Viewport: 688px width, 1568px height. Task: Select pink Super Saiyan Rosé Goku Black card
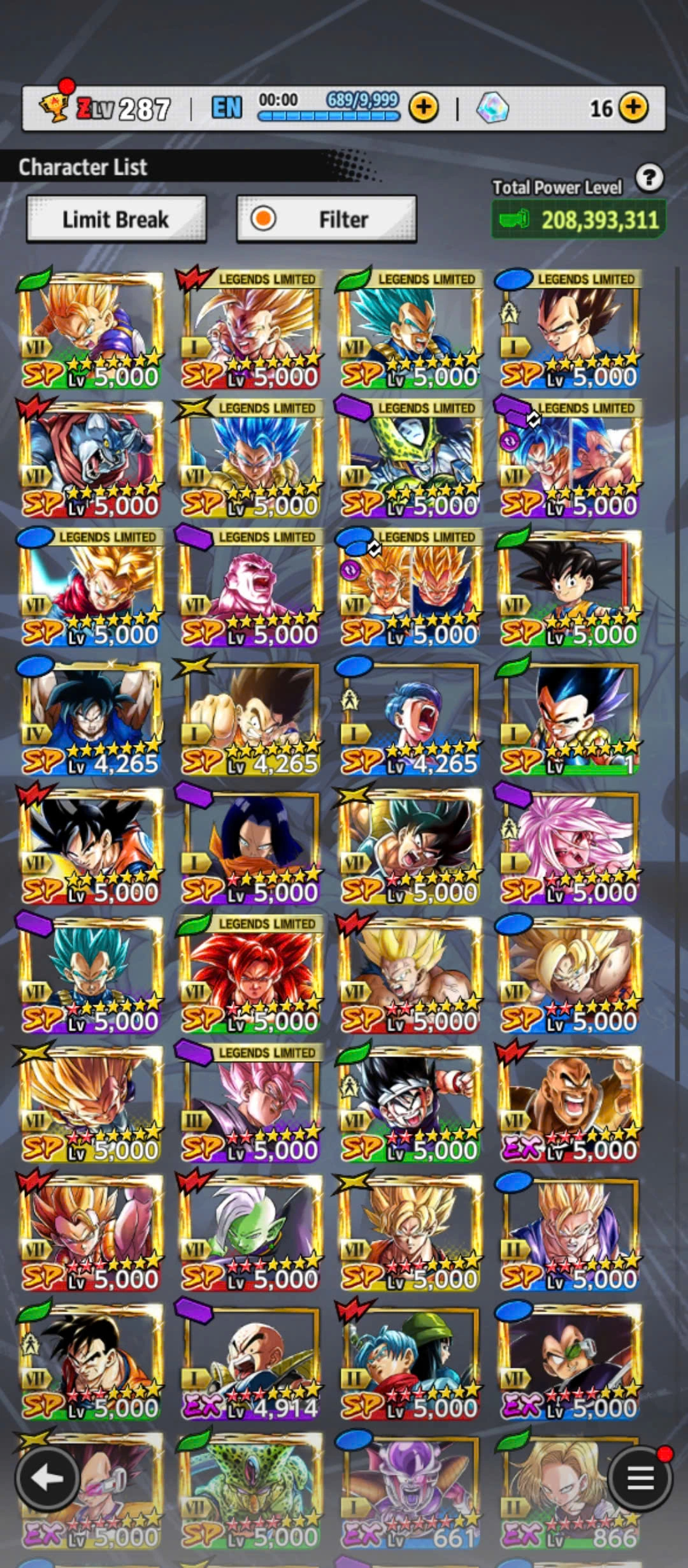click(250, 1103)
